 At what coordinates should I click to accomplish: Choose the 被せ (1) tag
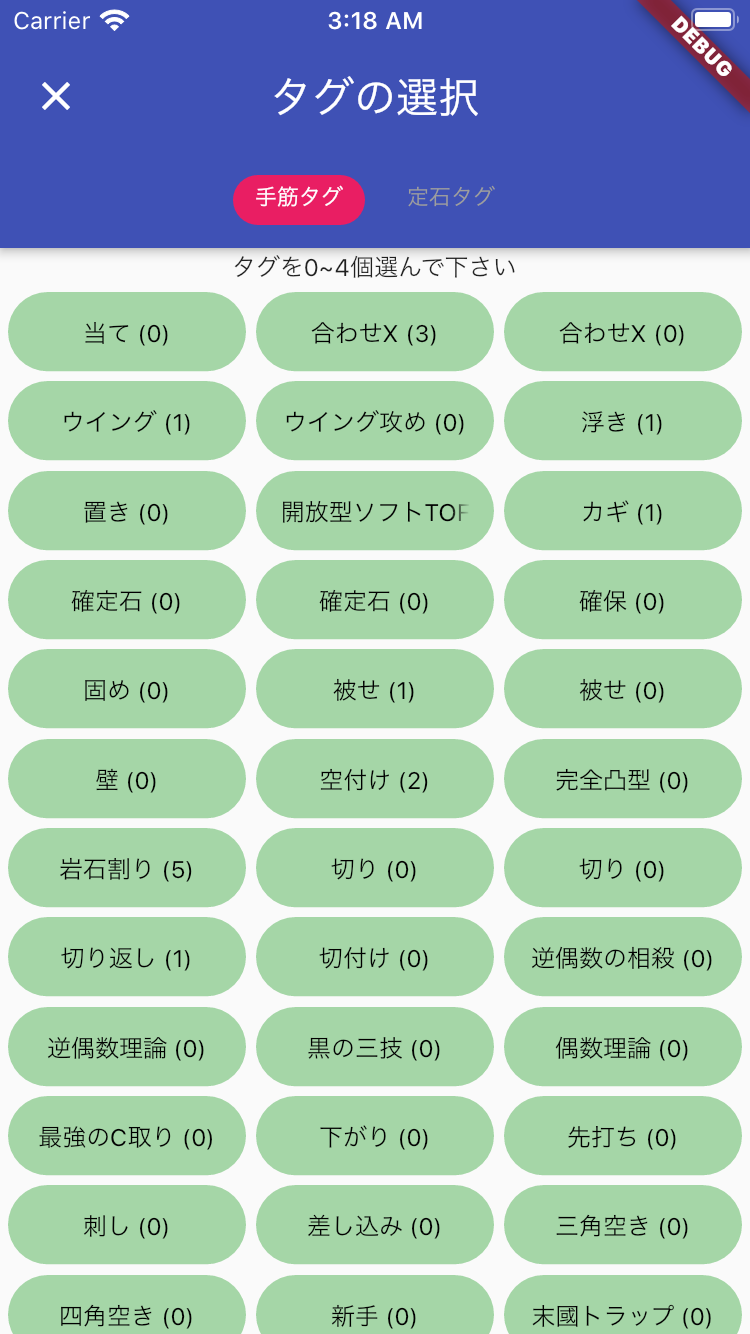[375, 690]
